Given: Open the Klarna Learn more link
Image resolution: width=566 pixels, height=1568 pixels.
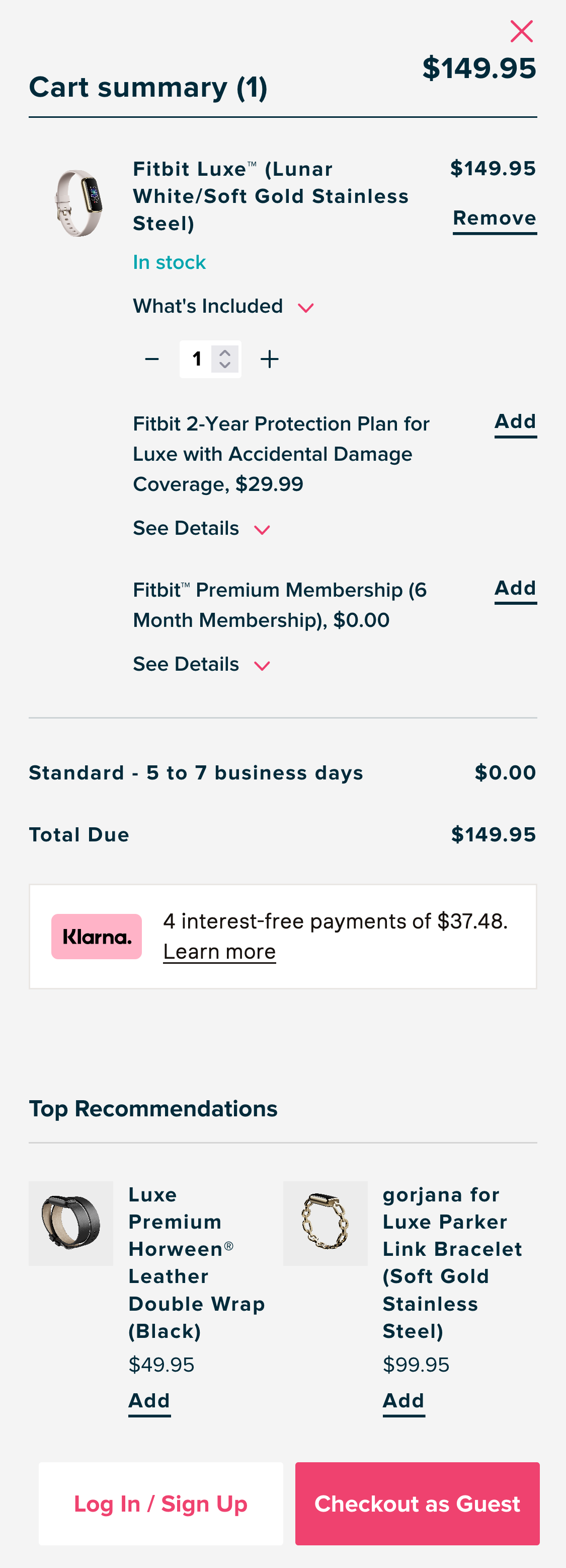Looking at the screenshot, I should 219,951.
